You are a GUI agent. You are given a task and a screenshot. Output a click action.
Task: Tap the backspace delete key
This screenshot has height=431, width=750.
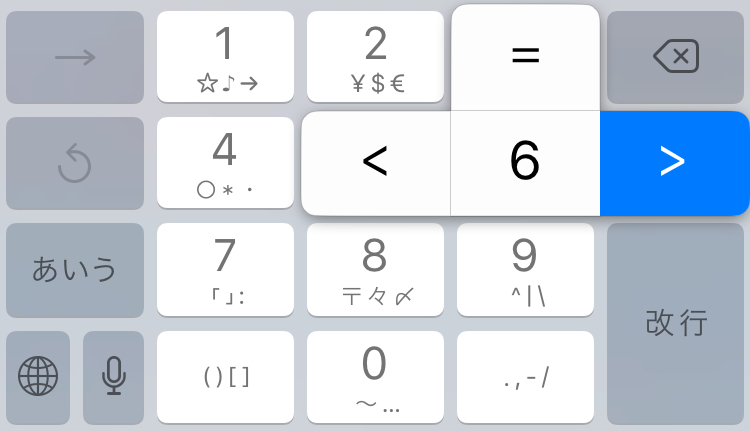[x=675, y=57]
